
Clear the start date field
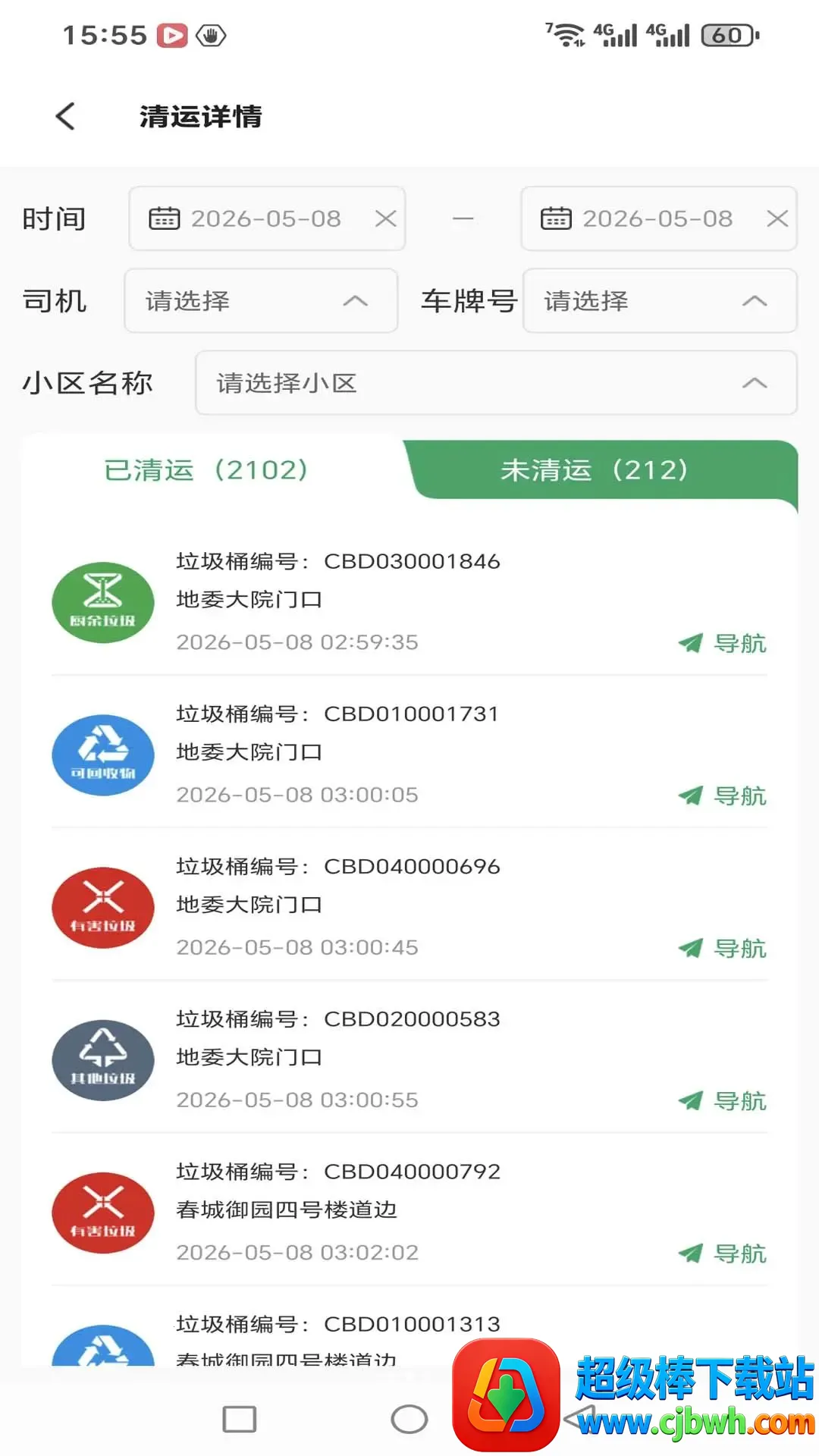click(386, 218)
